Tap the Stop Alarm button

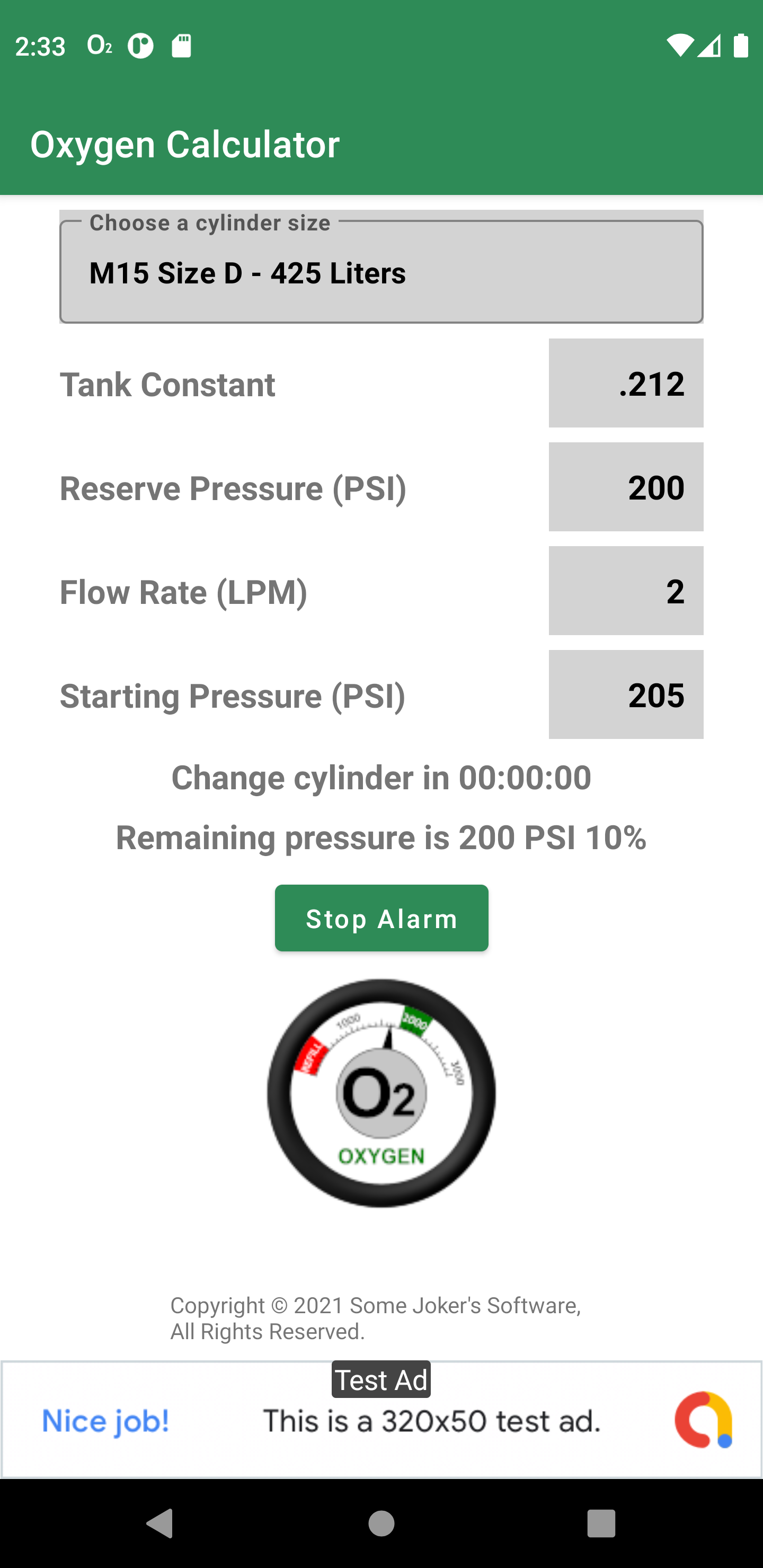[381, 918]
